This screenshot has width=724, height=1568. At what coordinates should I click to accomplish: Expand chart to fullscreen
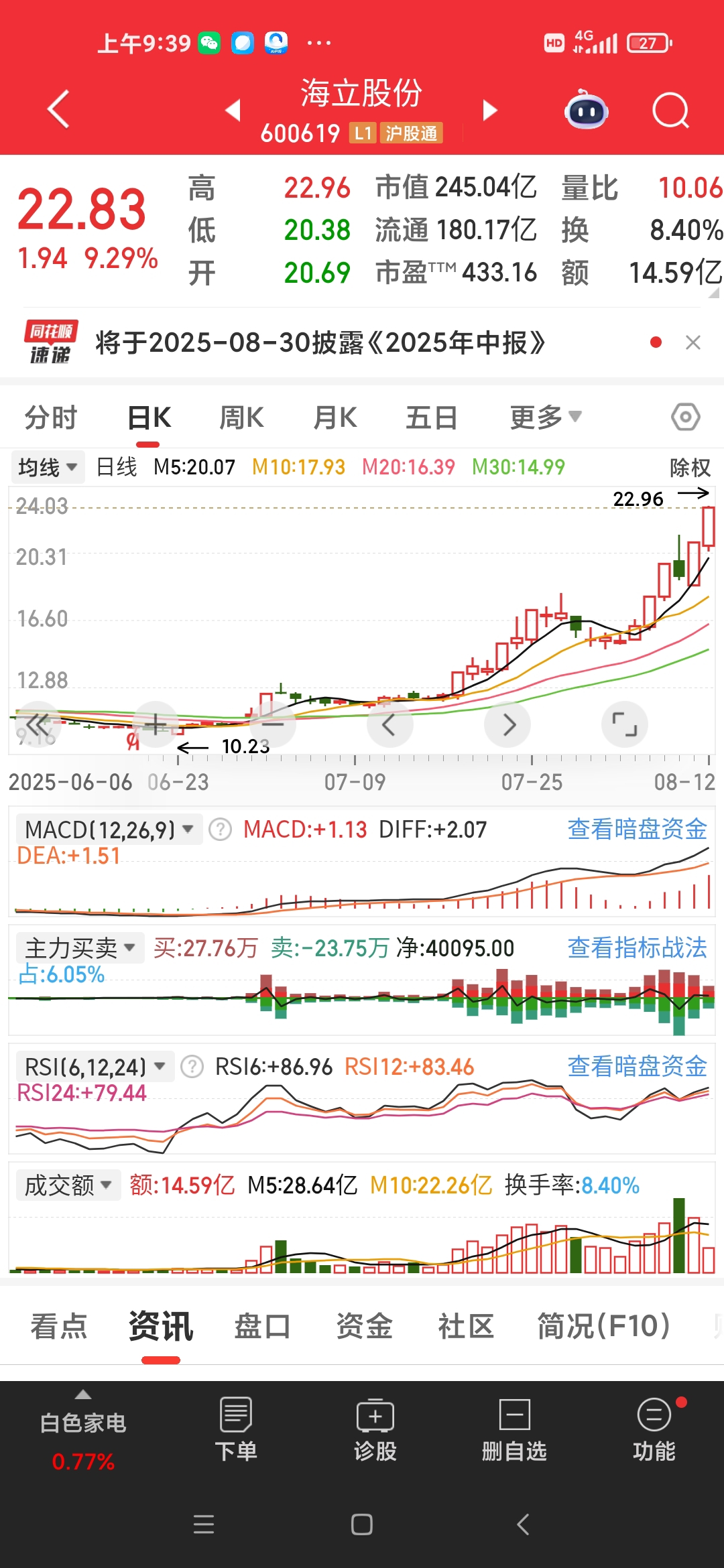pyautogui.click(x=624, y=724)
